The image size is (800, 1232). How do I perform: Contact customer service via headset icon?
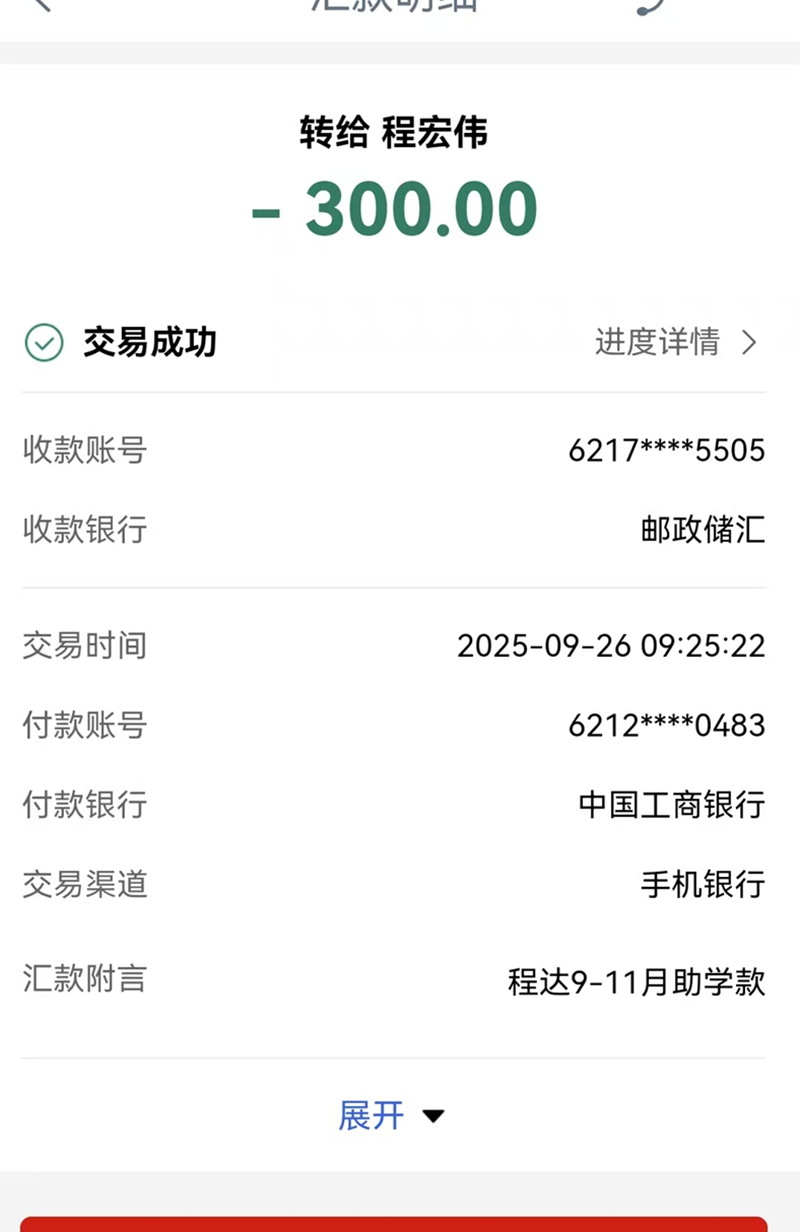pos(651,6)
